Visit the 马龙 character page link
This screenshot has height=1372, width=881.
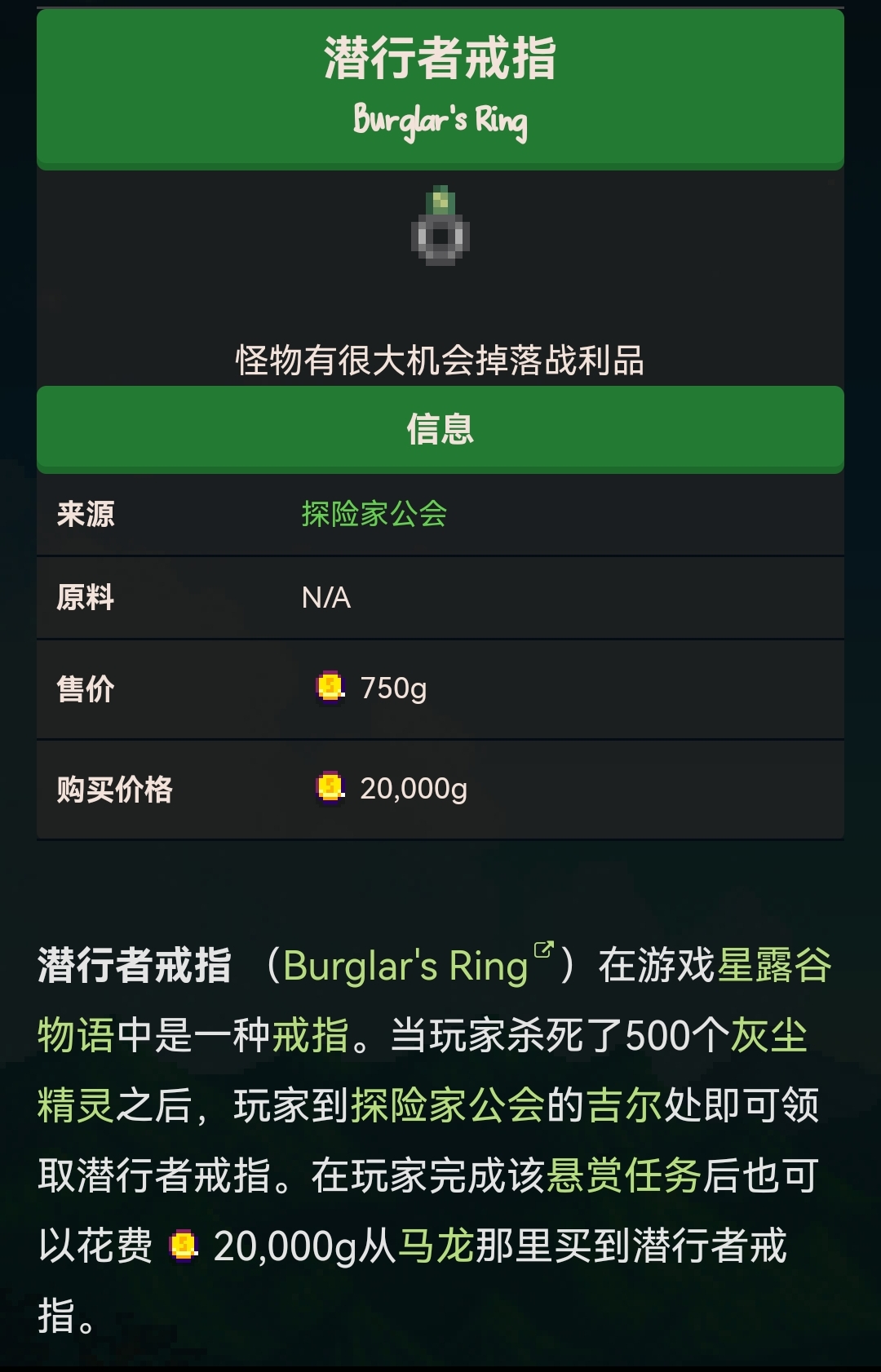pos(436,1246)
